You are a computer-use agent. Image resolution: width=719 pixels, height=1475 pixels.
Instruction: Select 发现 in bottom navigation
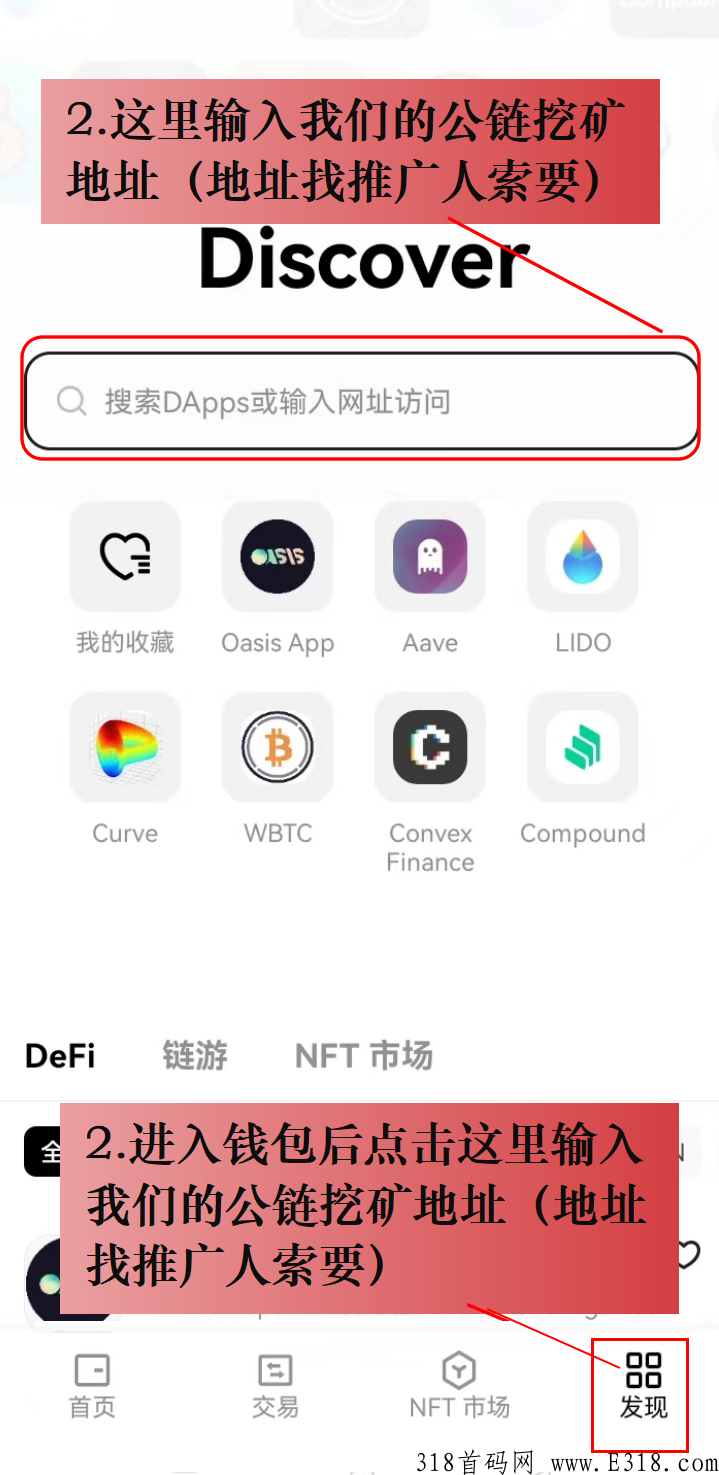pyautogui.click(x=643, y=1387)
